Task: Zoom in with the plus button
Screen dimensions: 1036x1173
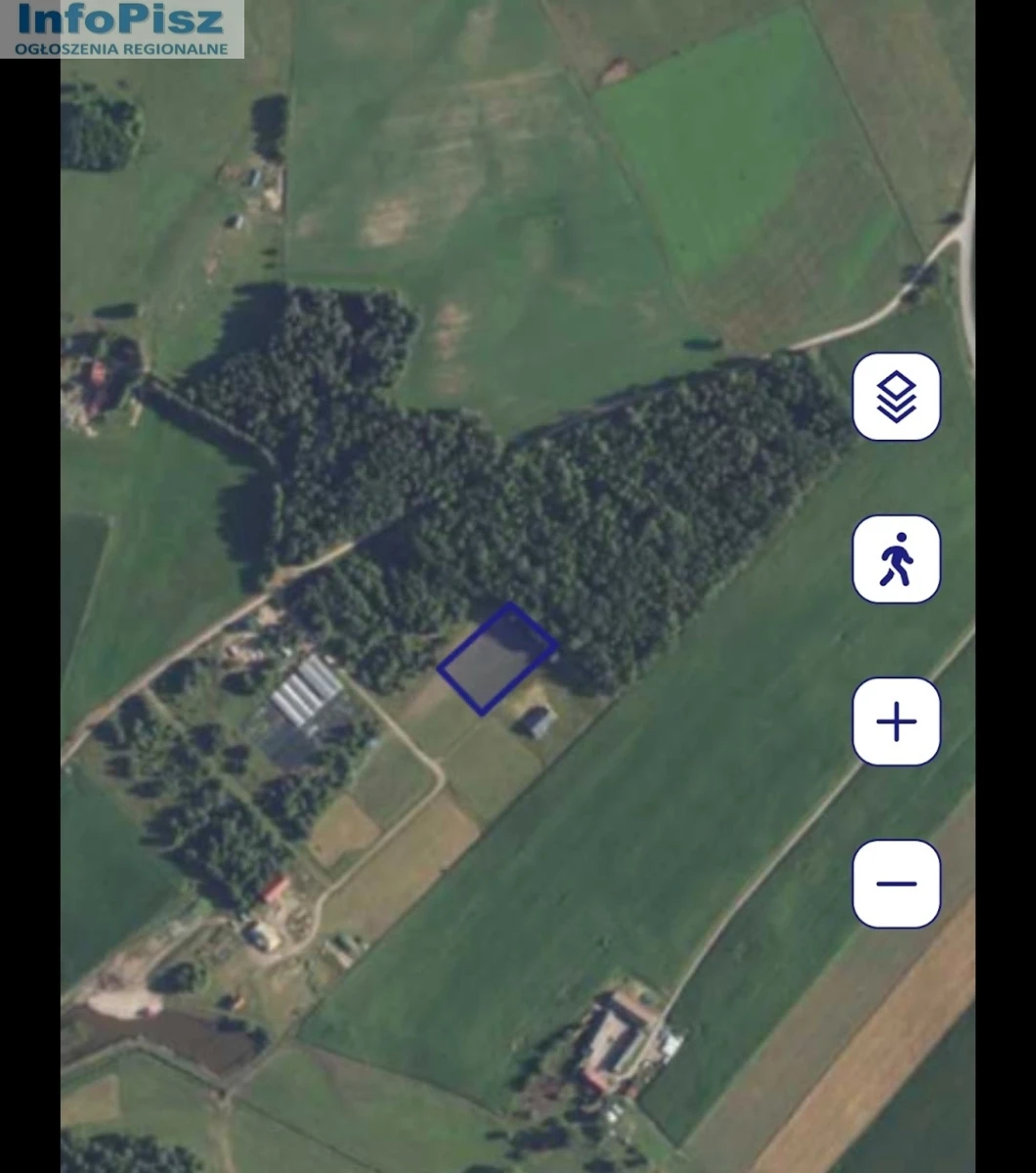Action: 896,721
